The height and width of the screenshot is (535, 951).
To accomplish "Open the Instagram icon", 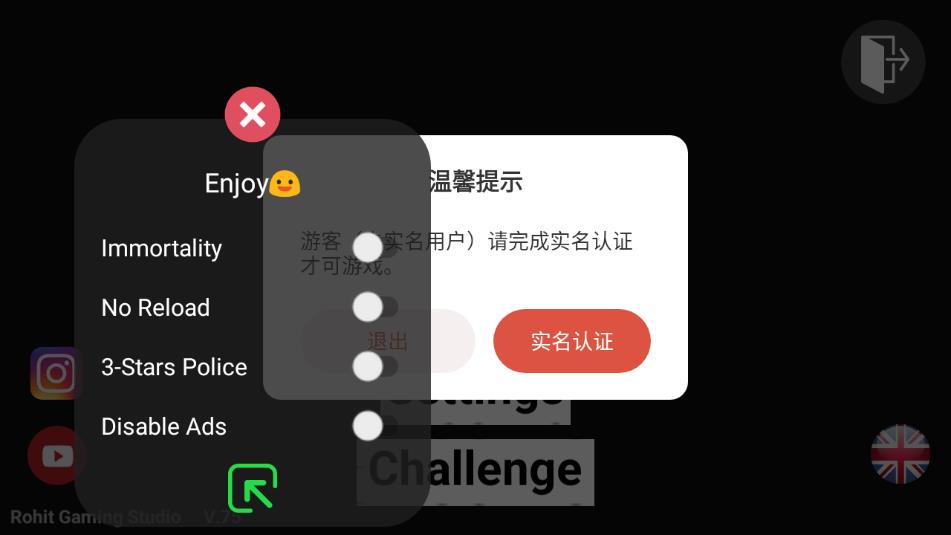I will coord(56,374).
